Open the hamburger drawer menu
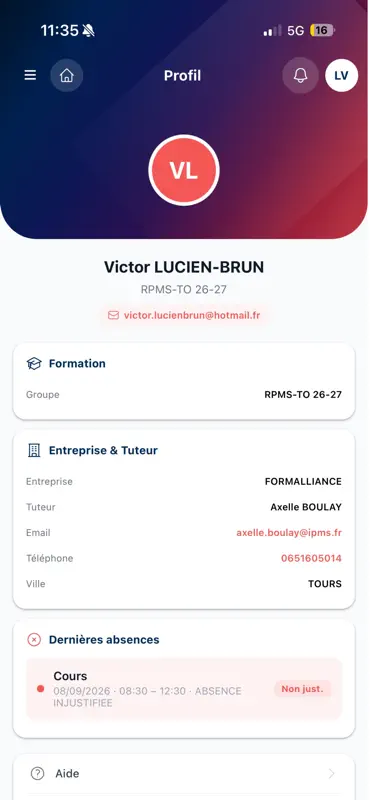 [30, 76]
